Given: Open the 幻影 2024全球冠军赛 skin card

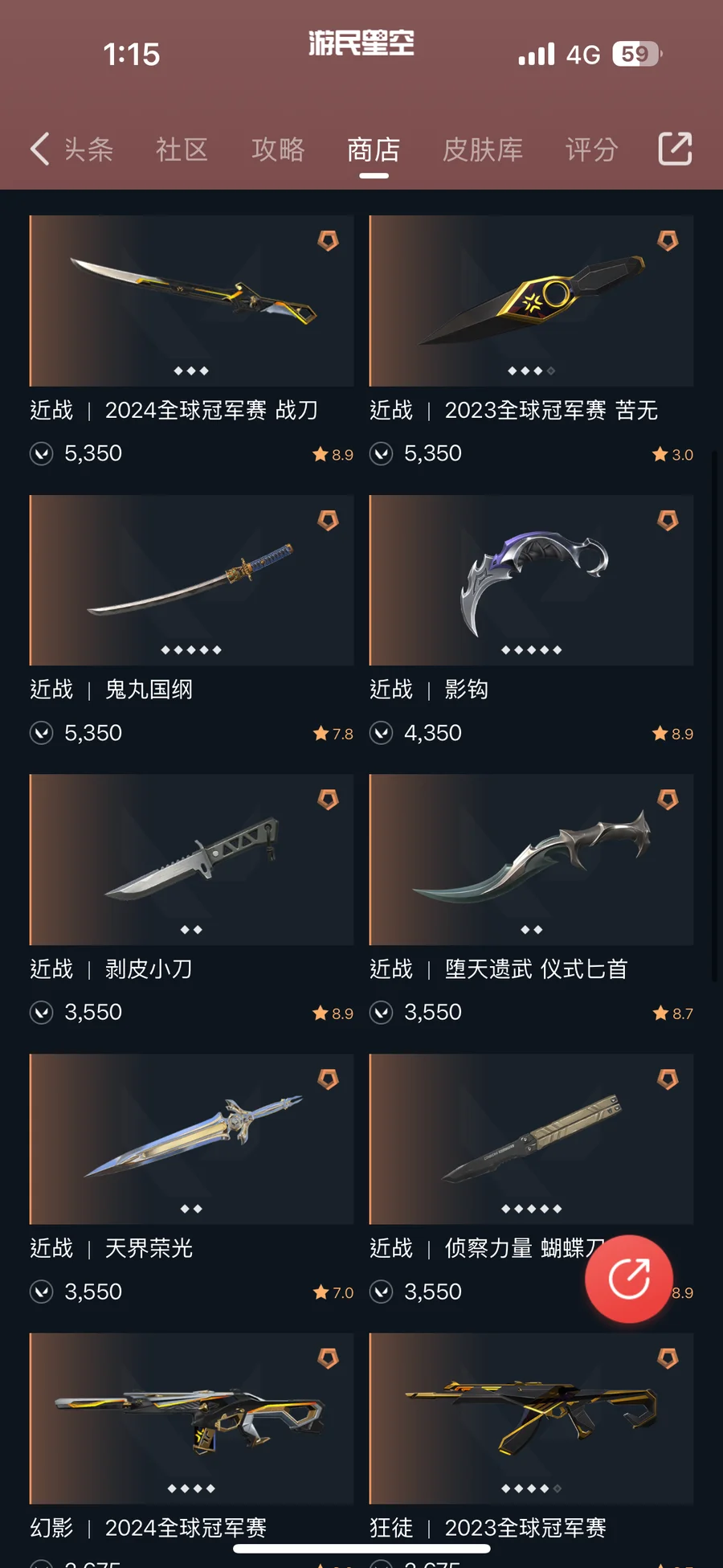Looking at the screenshot, I should pos(191,1419).
